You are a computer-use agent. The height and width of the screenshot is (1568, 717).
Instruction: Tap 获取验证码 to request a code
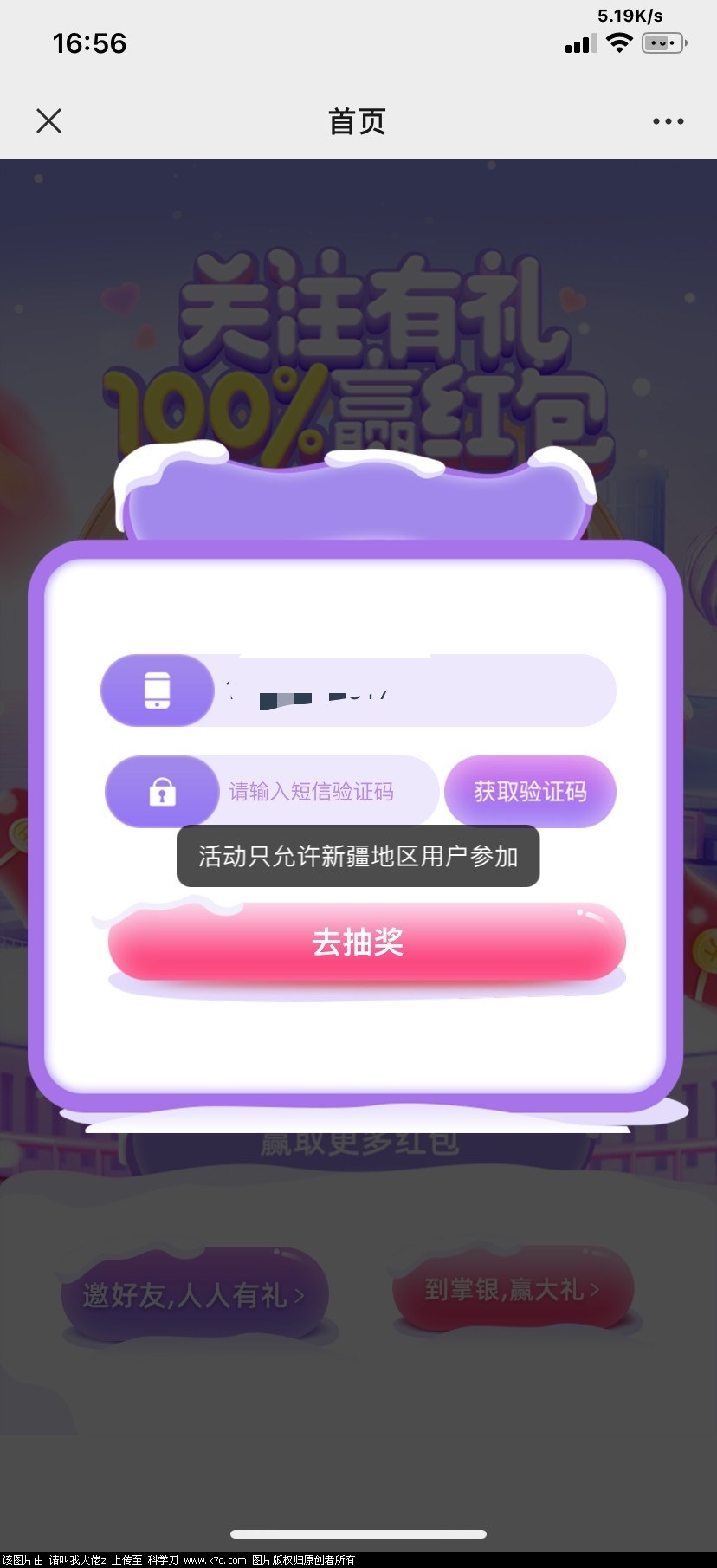point(530,792)
